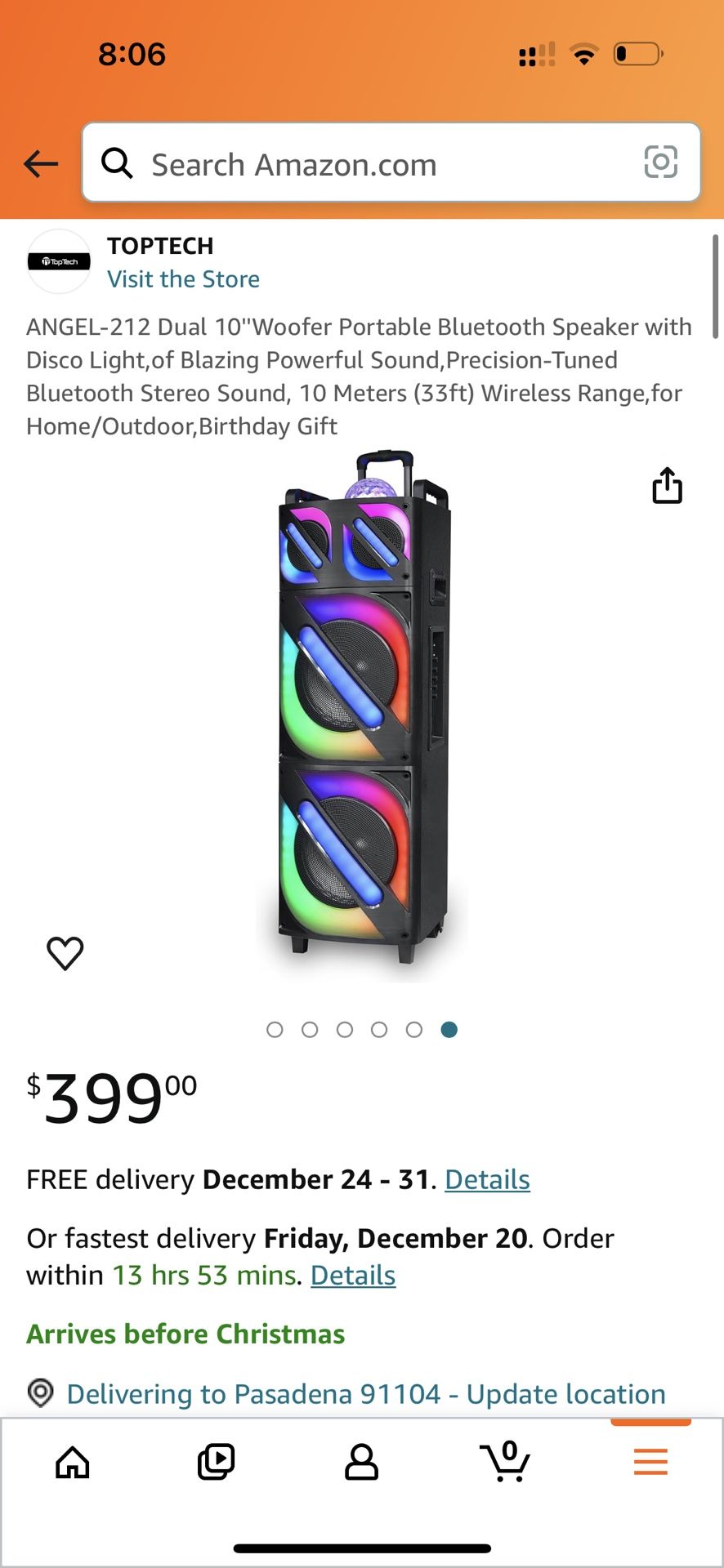Open the video feed icon in bottom bar
This screenshot has height=1568, width=724.
click(217, 1462)
